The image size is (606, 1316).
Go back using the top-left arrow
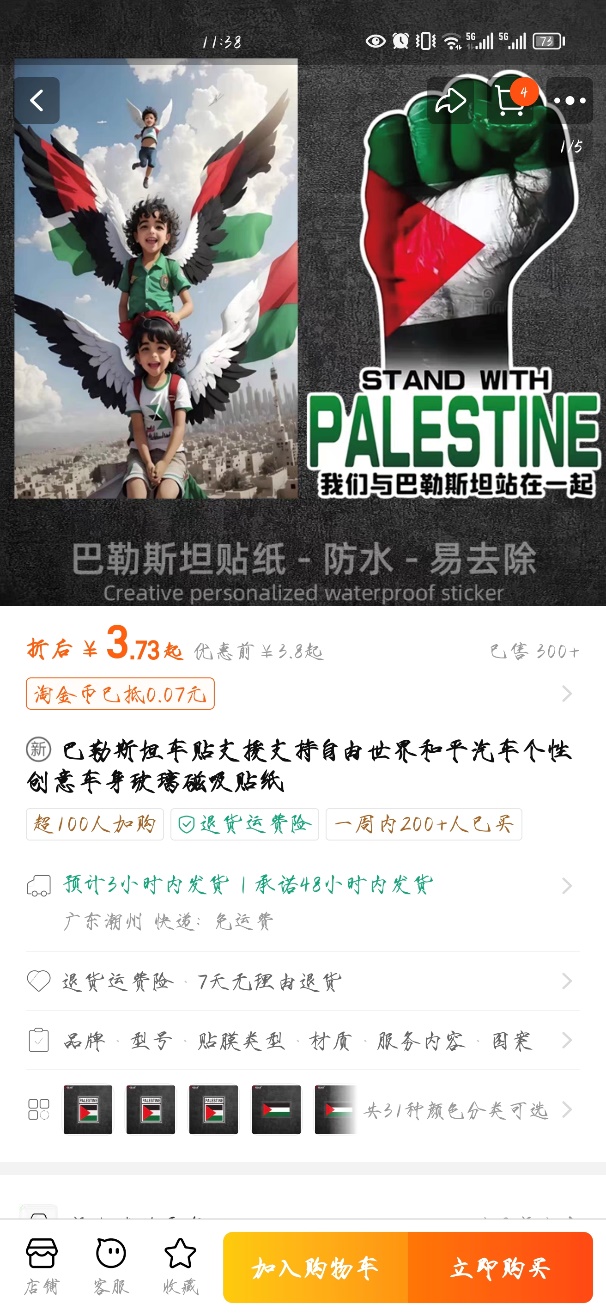click(x=37, y=101)
